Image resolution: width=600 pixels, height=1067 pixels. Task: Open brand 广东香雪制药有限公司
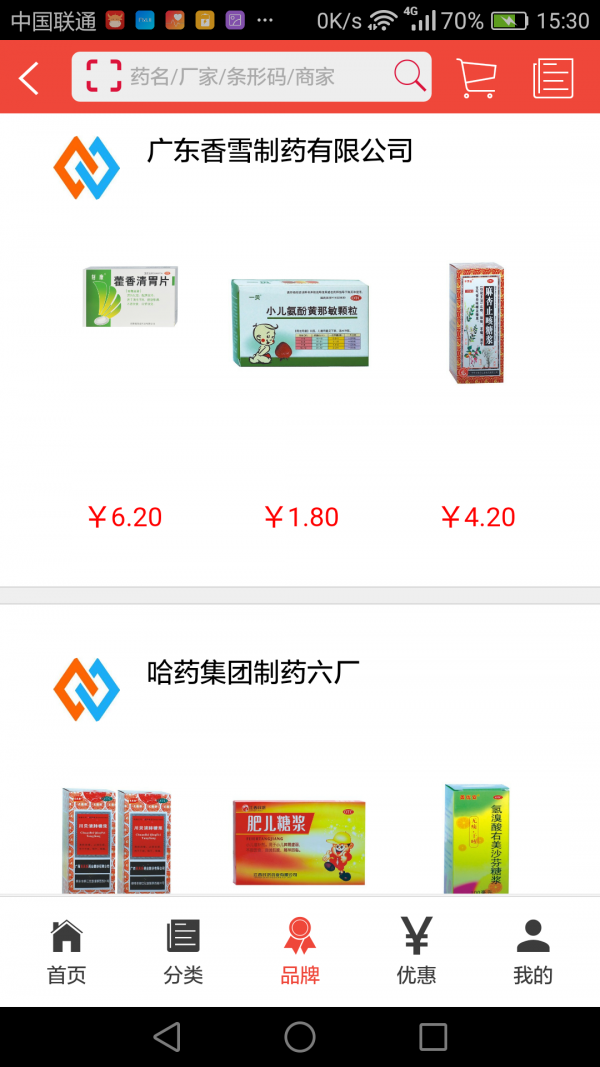pos(279,152)
